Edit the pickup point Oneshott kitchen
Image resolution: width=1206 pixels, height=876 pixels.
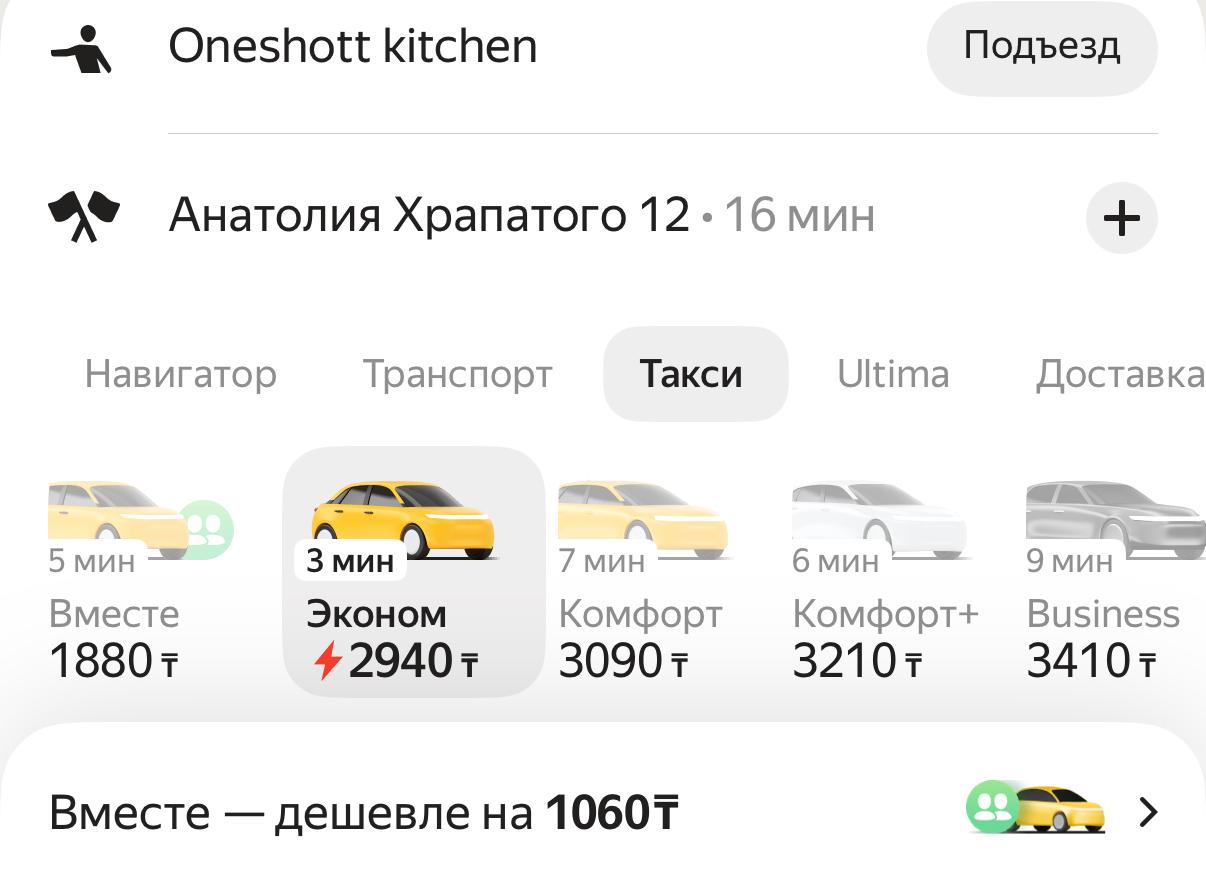pyautogui.click(x=352, y=47)
